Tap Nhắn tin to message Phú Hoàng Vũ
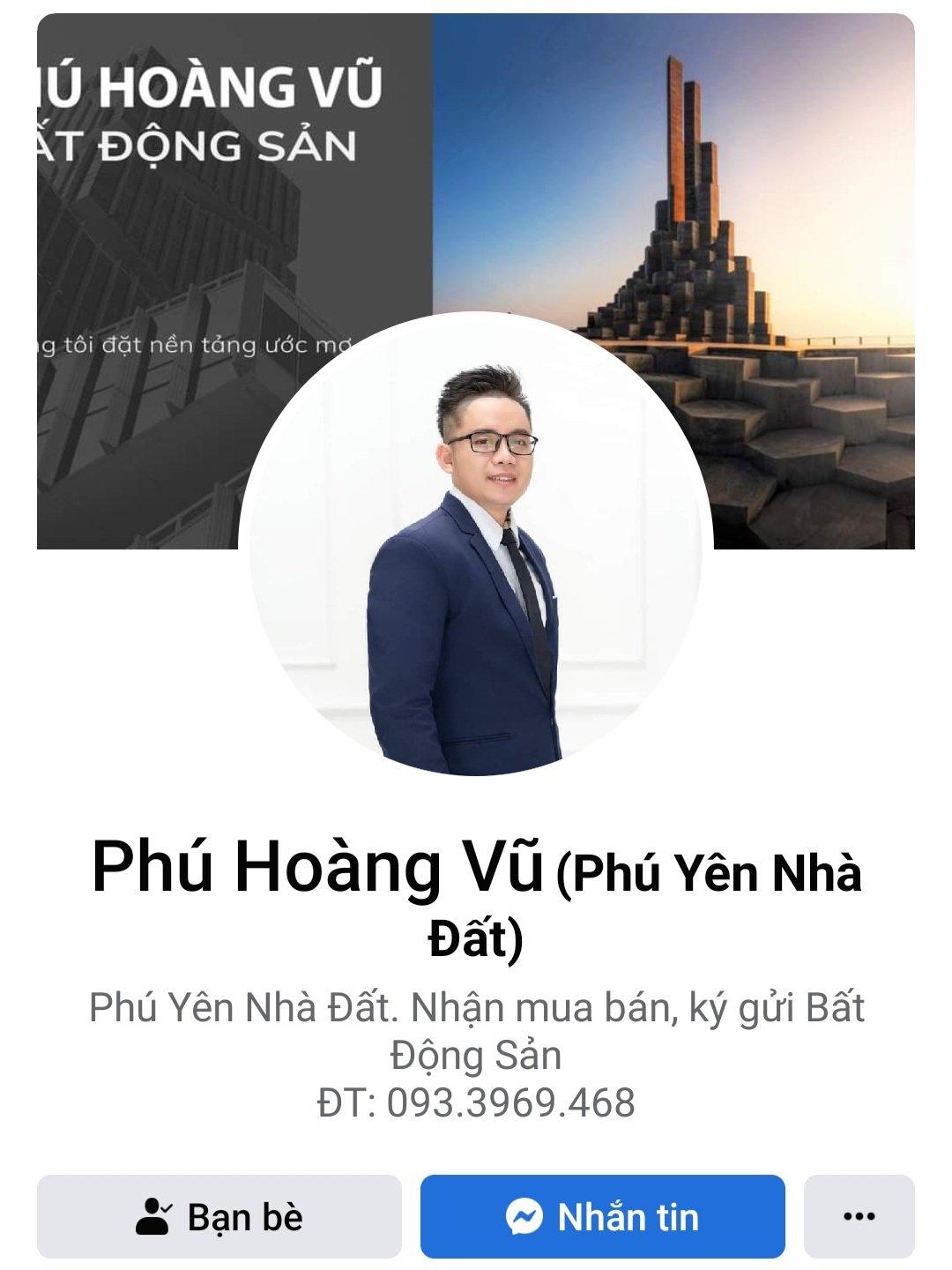This screenshot has height=1270, width=952. tap(602, 1216)
